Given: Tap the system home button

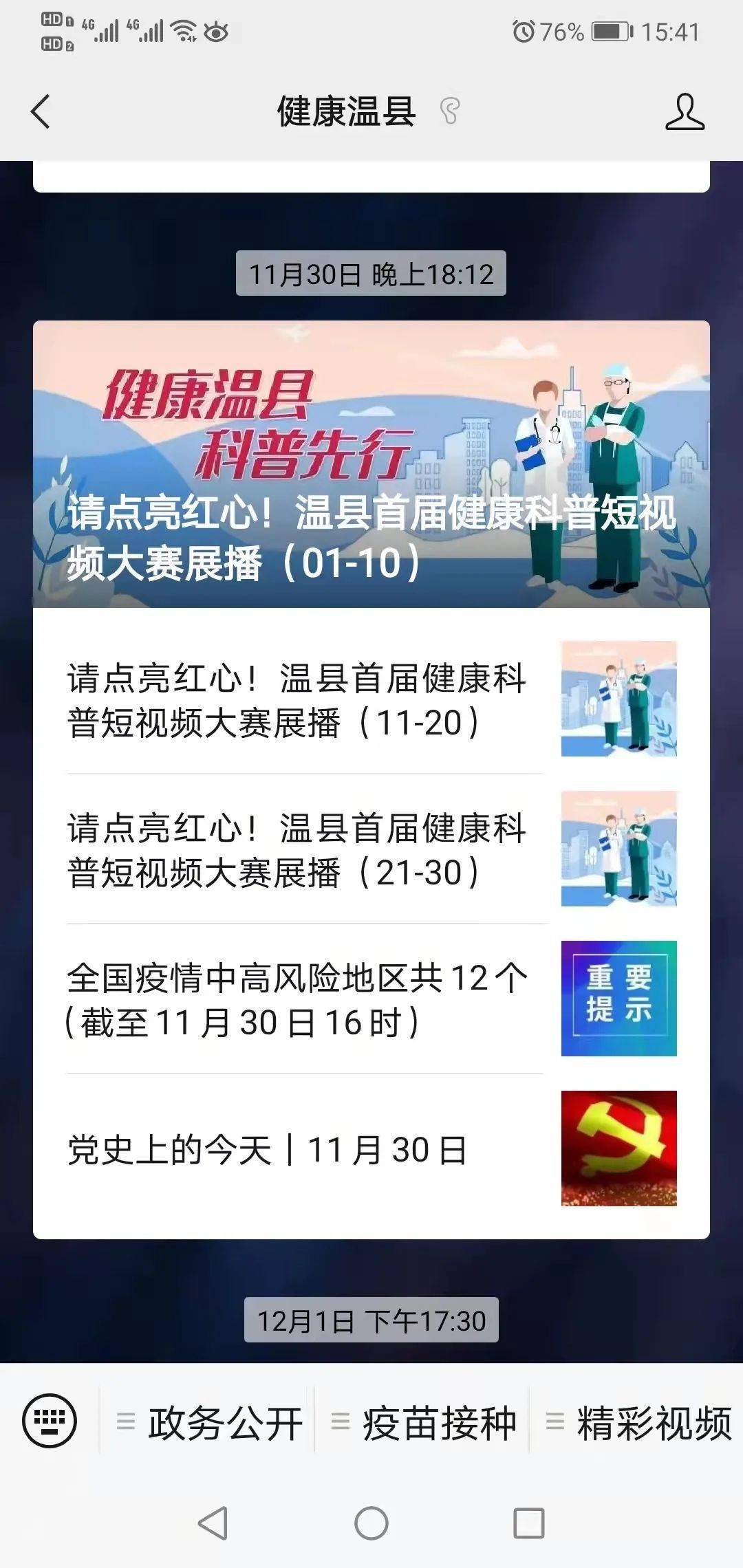Looking at the screenshot, I should (371, 1523).
